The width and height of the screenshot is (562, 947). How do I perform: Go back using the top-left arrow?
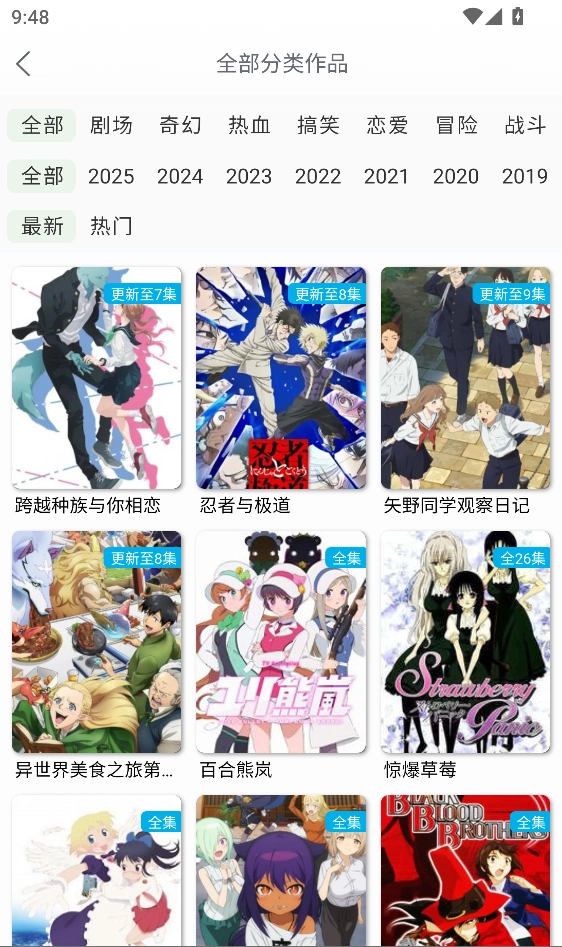click(x=23, y=63)
